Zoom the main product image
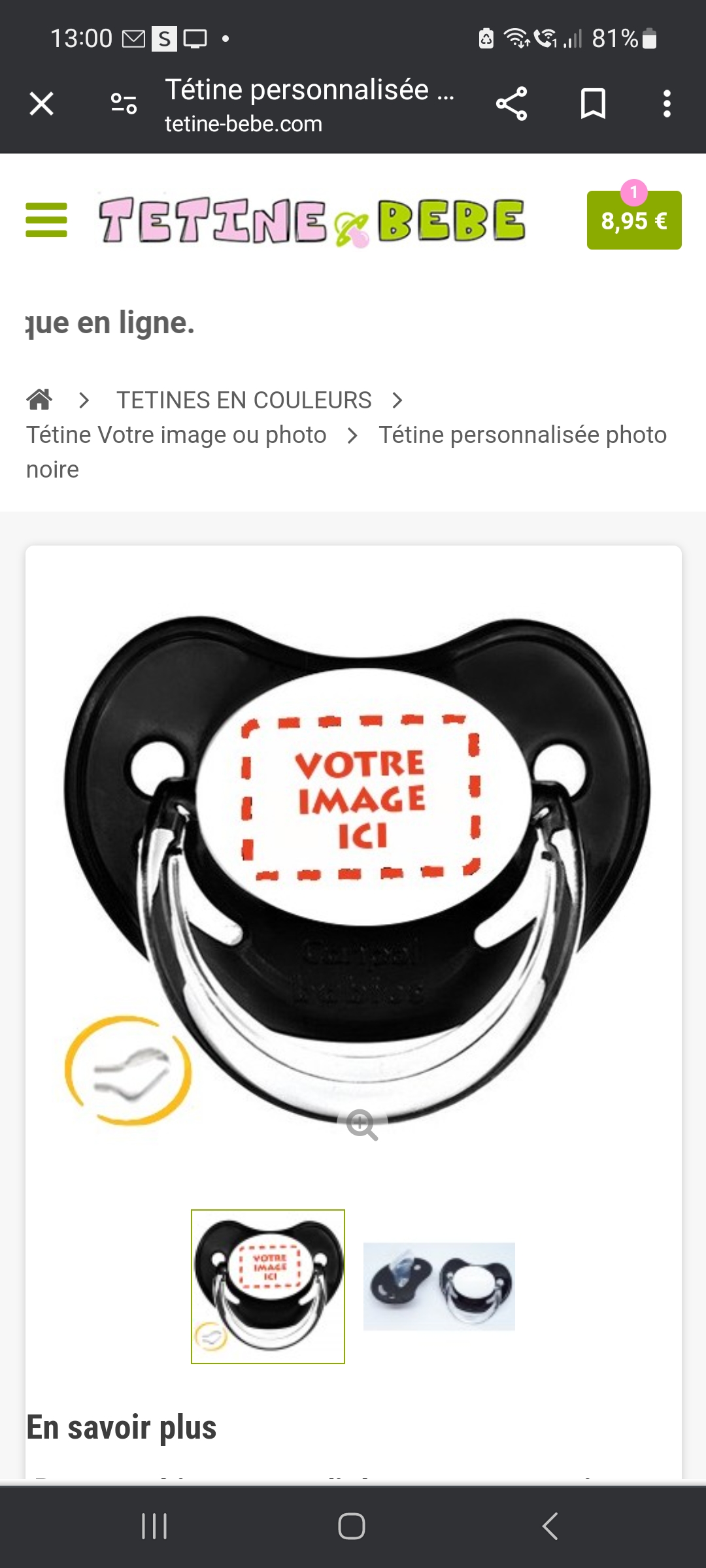This screenshot has height=1568, width=706. [361, 1124]
